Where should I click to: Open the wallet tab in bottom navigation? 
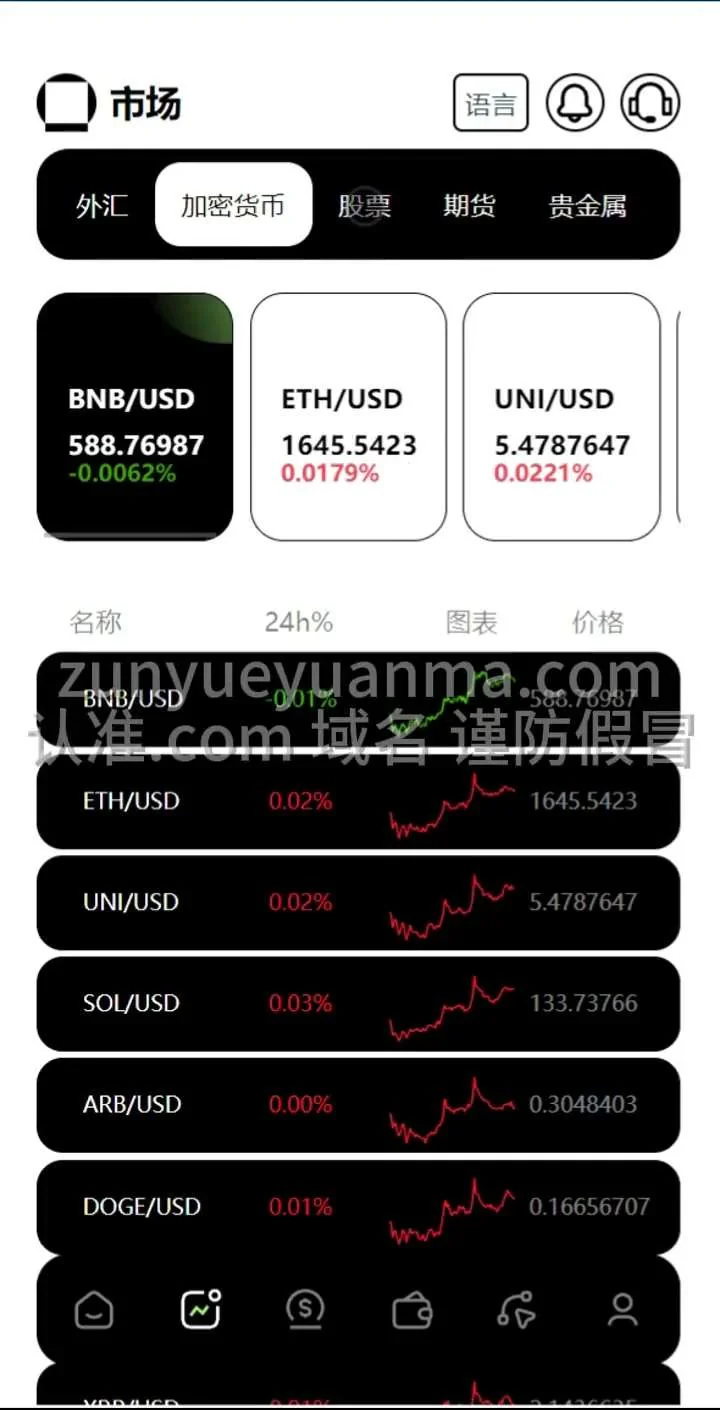pos(411,1309)
